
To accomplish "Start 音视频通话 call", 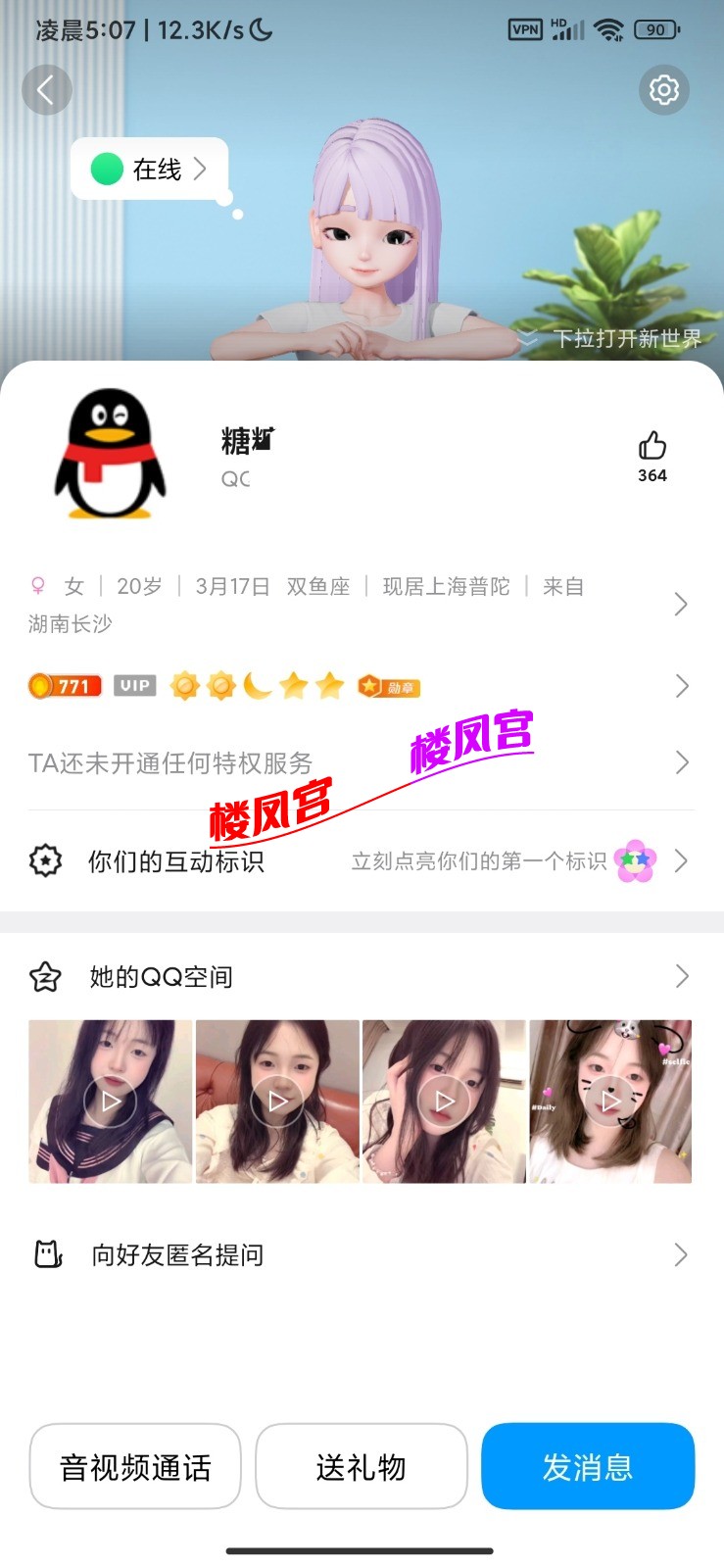I will coord(135,1467).
